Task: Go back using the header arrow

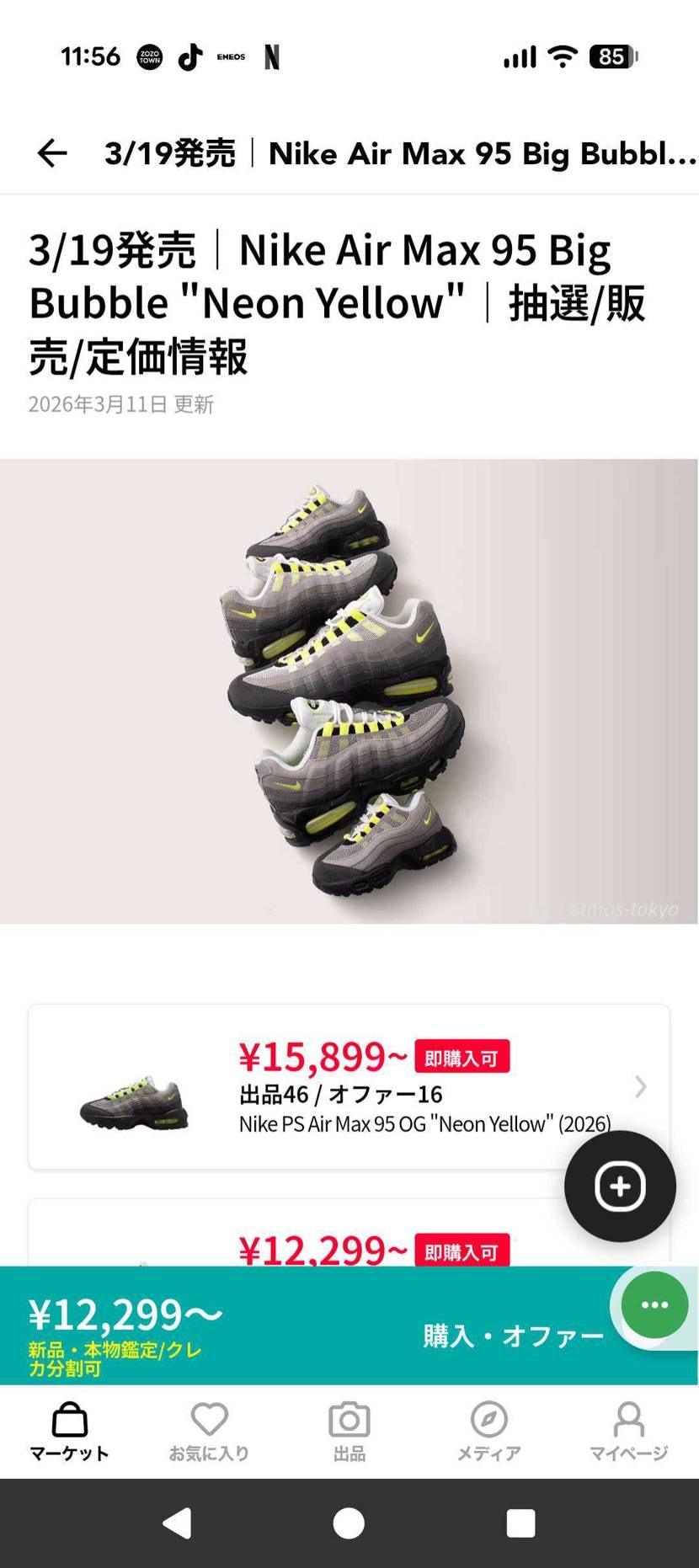Action: point(52,153)
